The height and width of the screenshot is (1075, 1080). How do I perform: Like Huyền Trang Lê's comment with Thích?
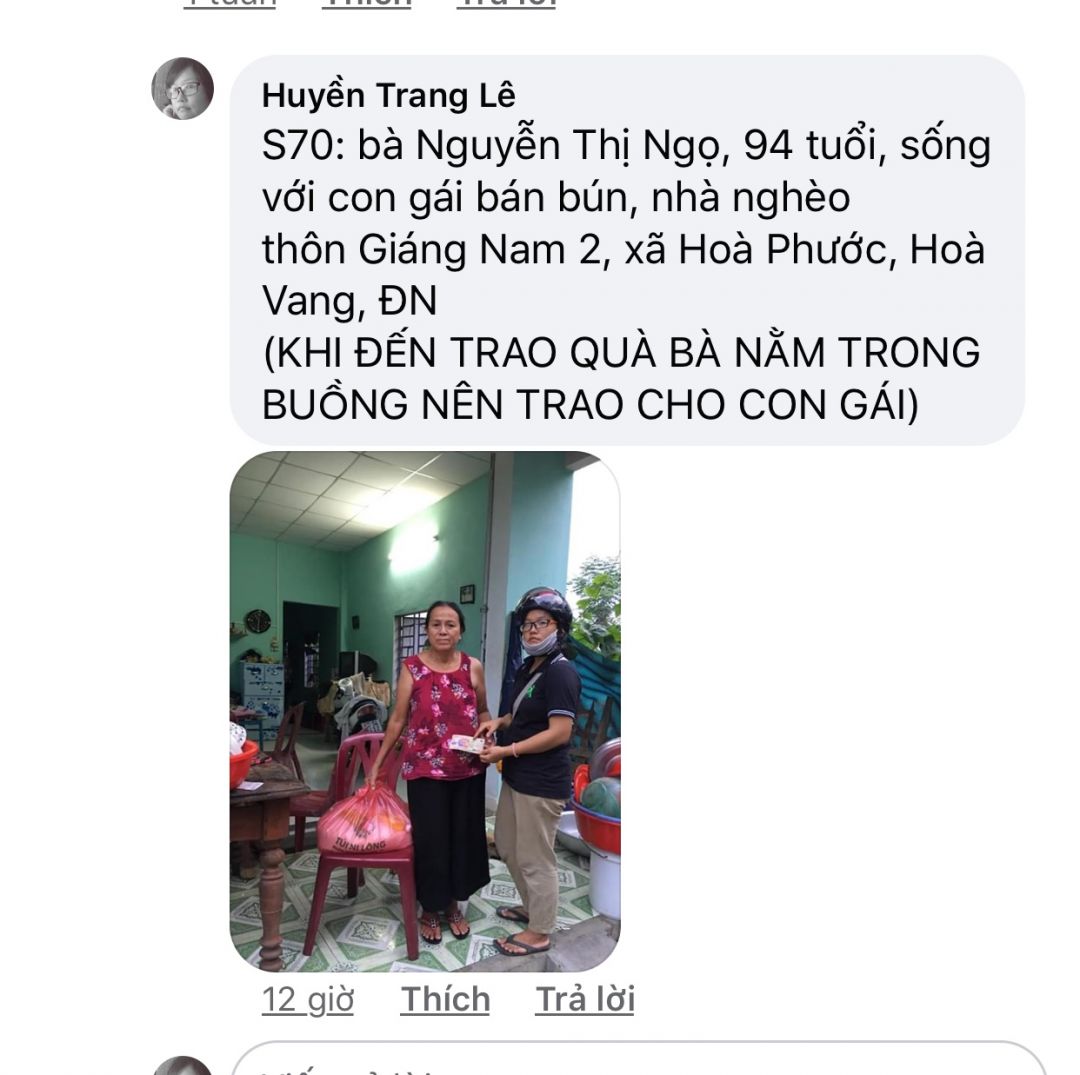(x=445, y=999)
